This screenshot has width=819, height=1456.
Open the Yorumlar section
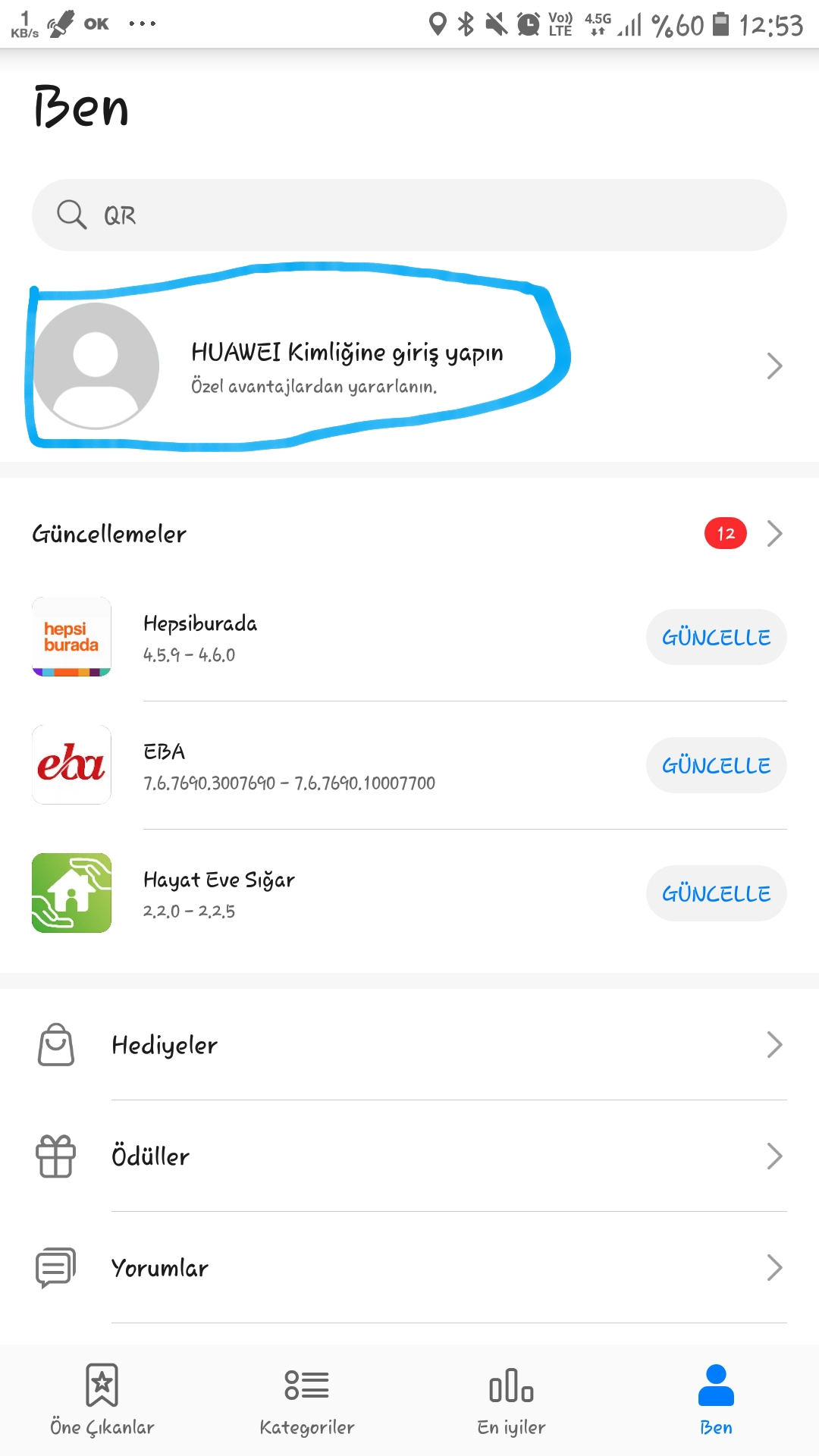tap(409, 1268)
